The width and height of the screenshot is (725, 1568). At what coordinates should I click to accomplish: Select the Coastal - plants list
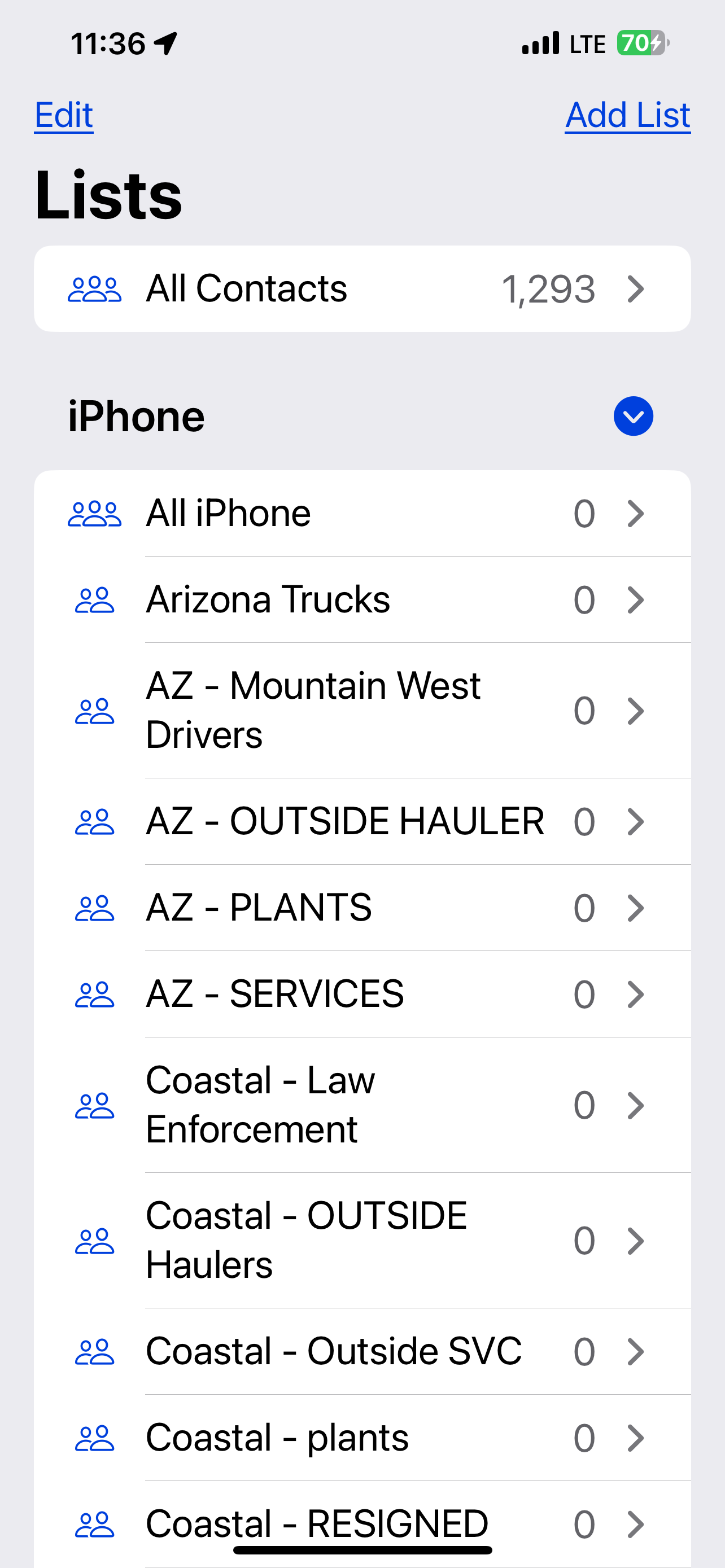[x=362, y=1437]
